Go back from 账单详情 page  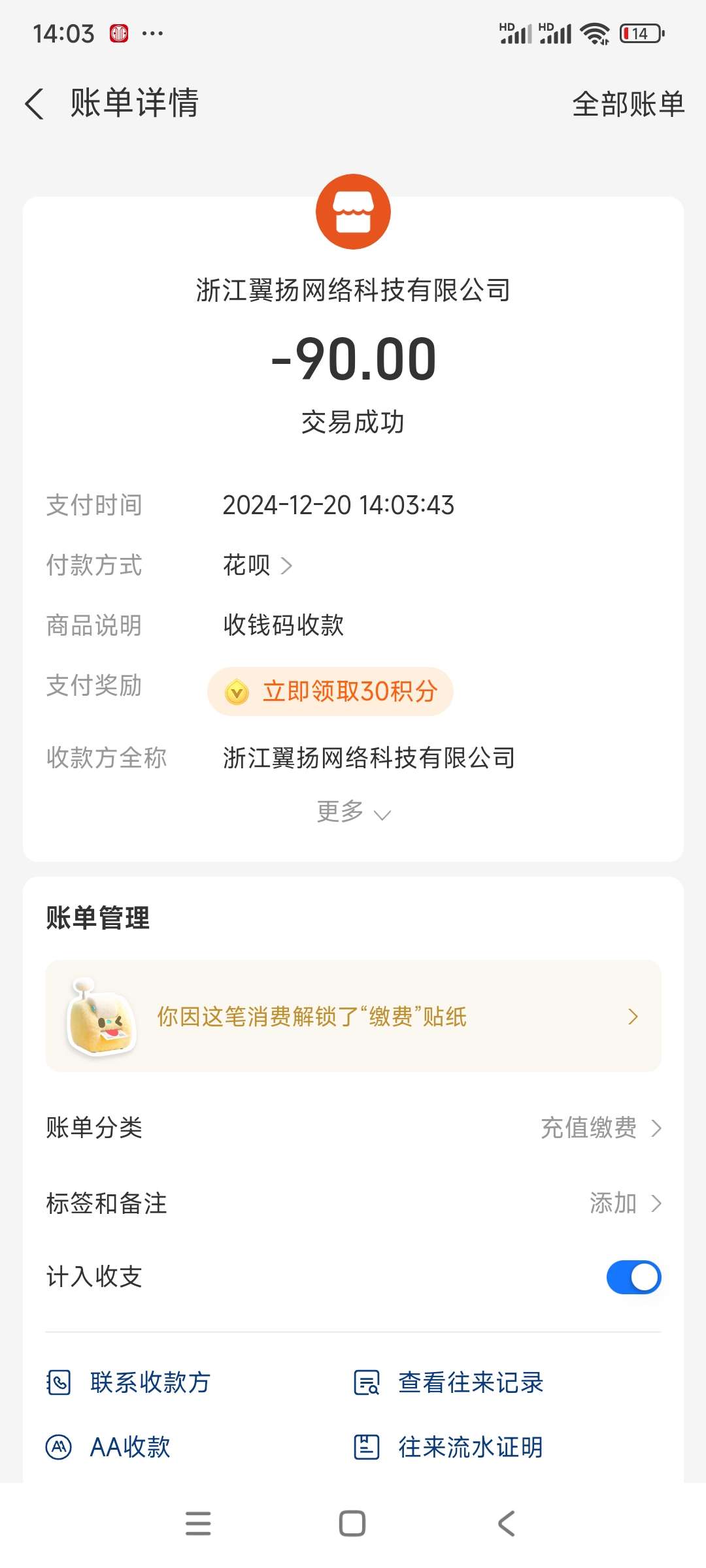pyautogui.click(x=35, y=104)
